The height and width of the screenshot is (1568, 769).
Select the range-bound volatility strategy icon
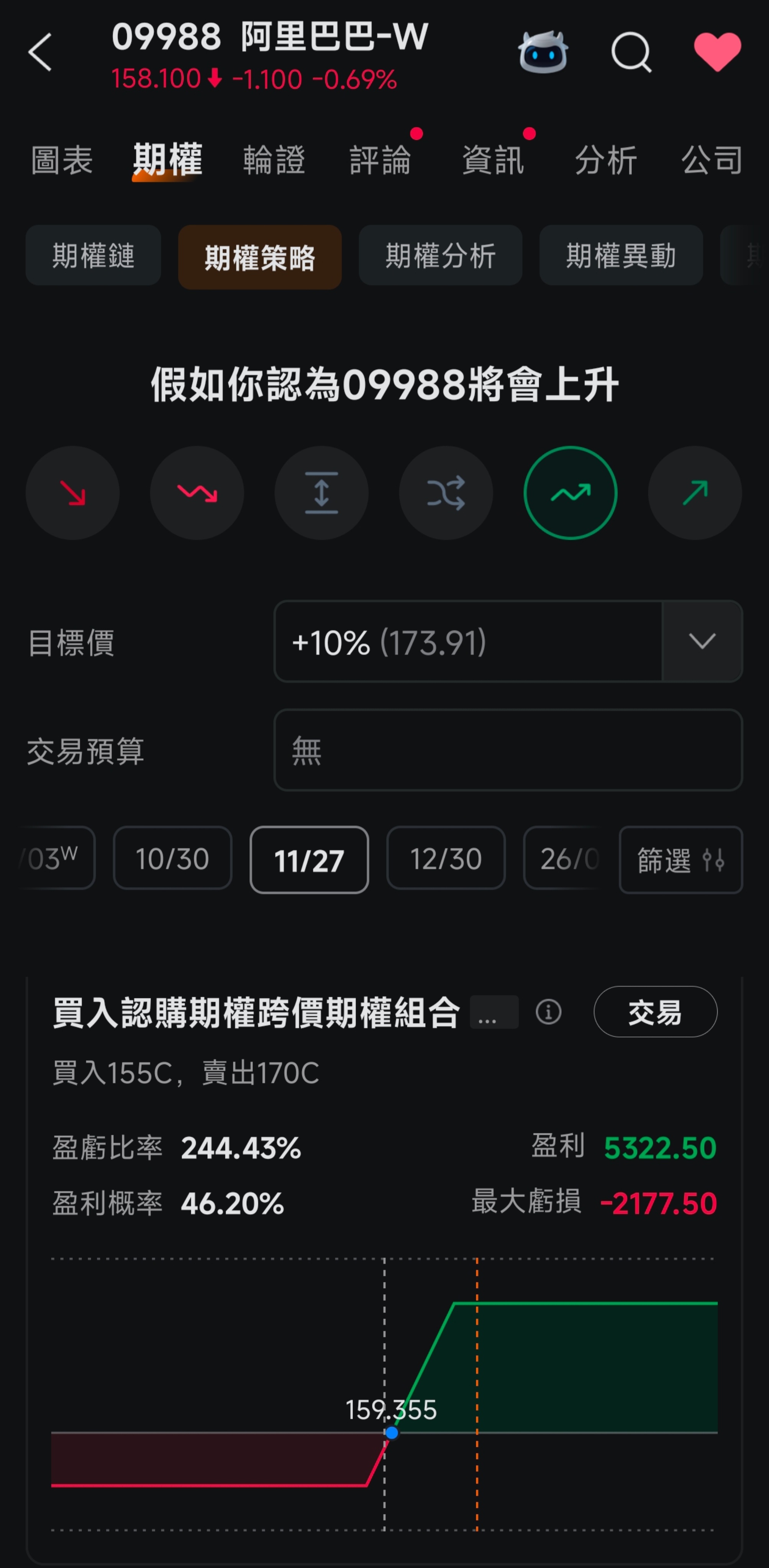(321, 494)
